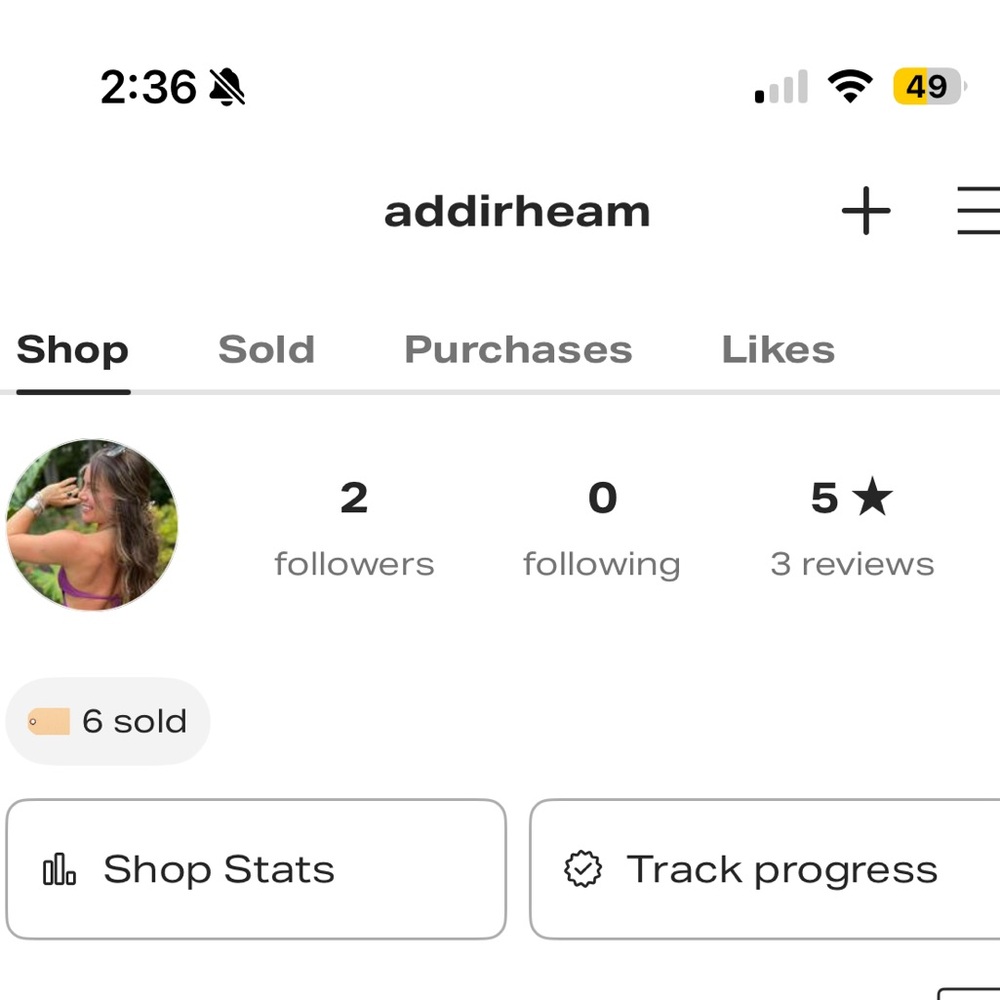Switch to the Purchases tab
Screen dimensions: 1000x1000
[518, 350]
